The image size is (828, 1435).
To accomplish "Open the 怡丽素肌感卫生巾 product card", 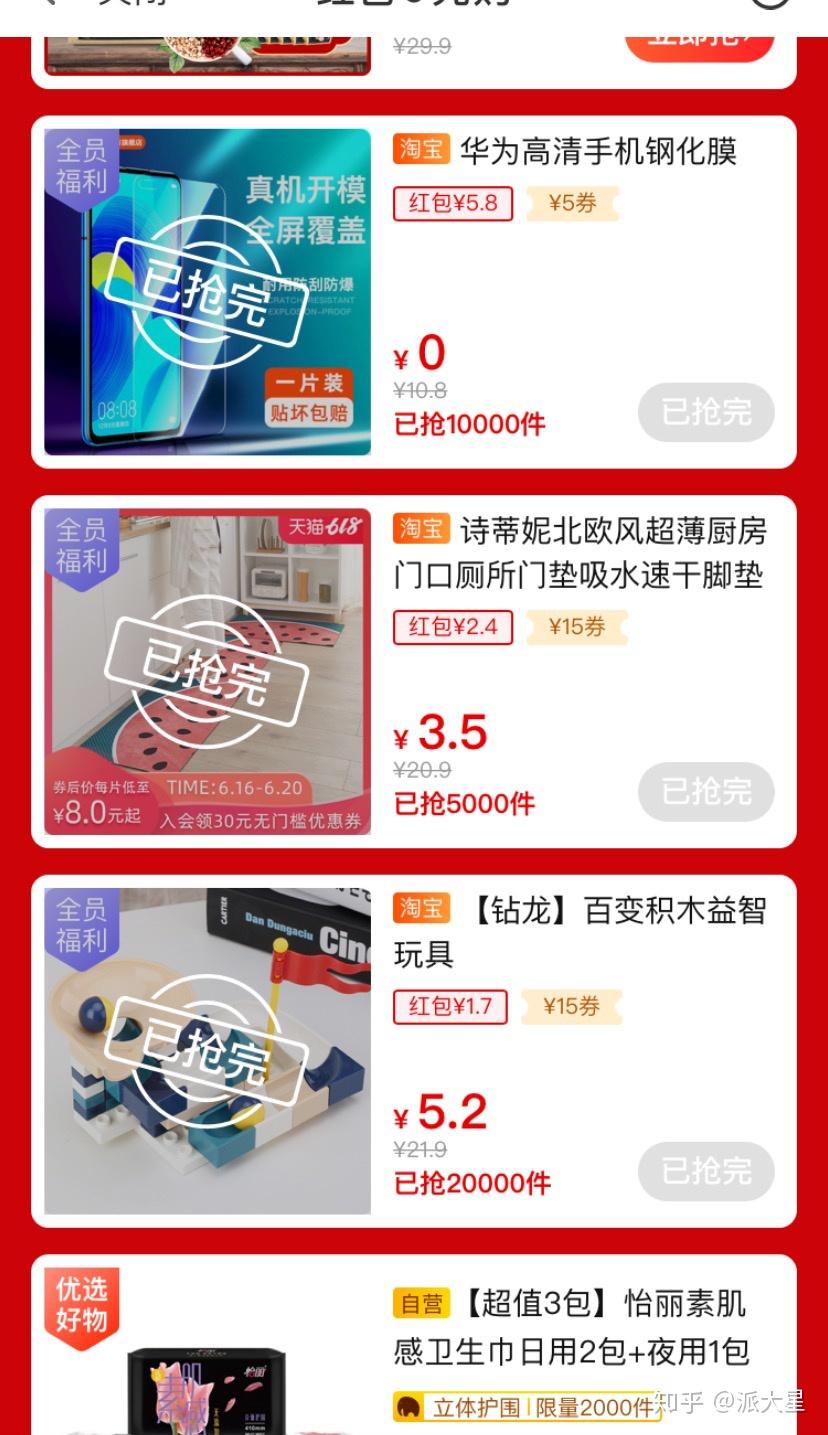I will tap(570, 1328).
